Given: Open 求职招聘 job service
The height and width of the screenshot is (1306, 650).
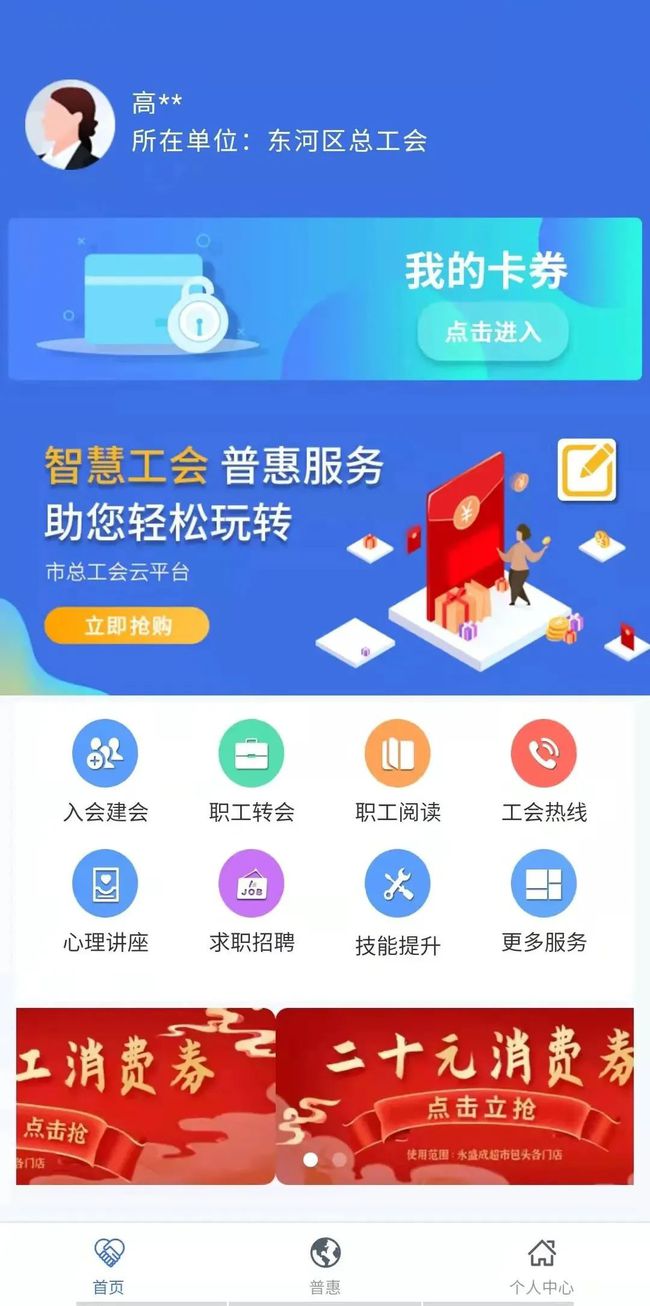Looking at the screenshot, I should [251, 884].
